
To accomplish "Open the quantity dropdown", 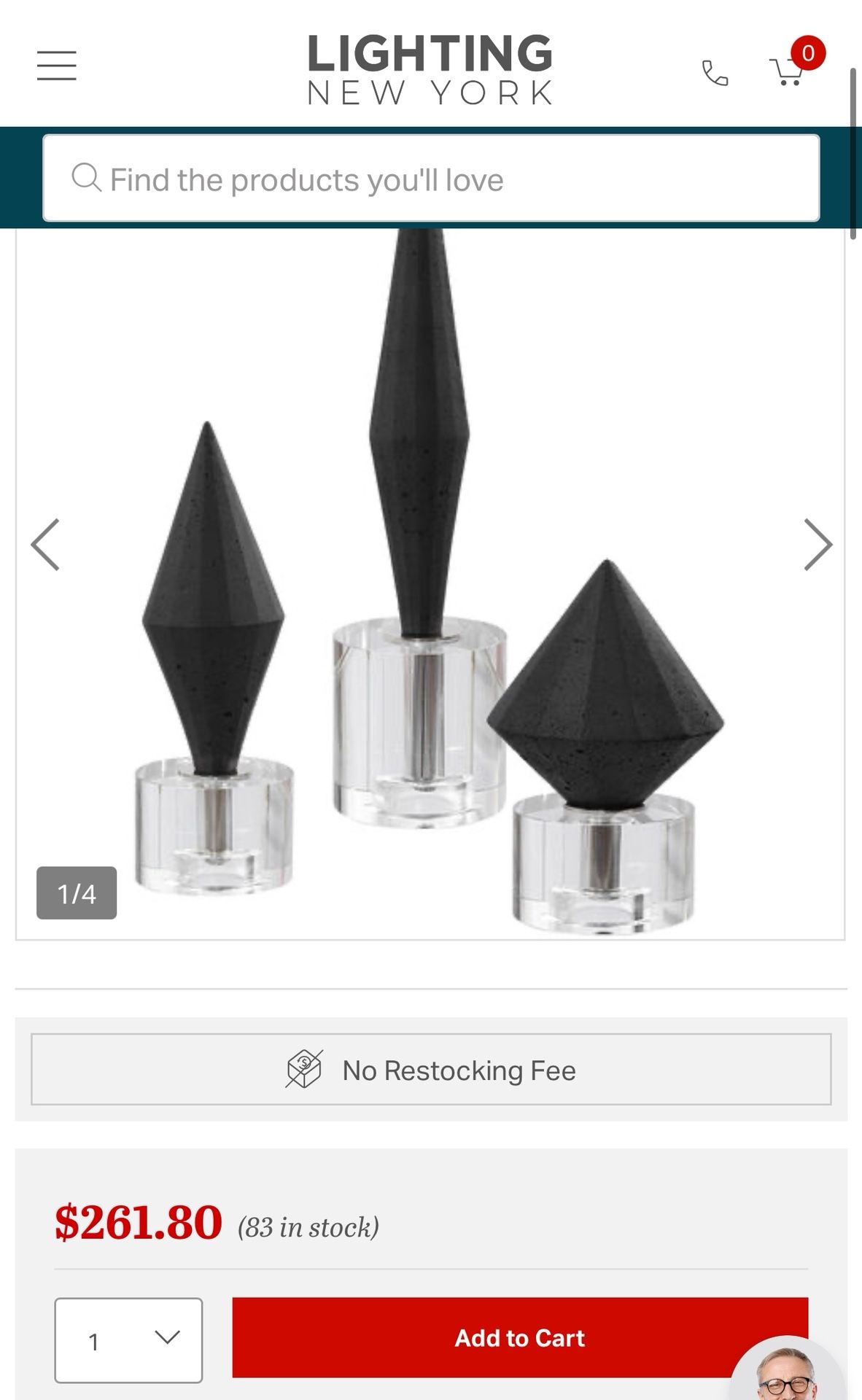I will pos(128,1339).
